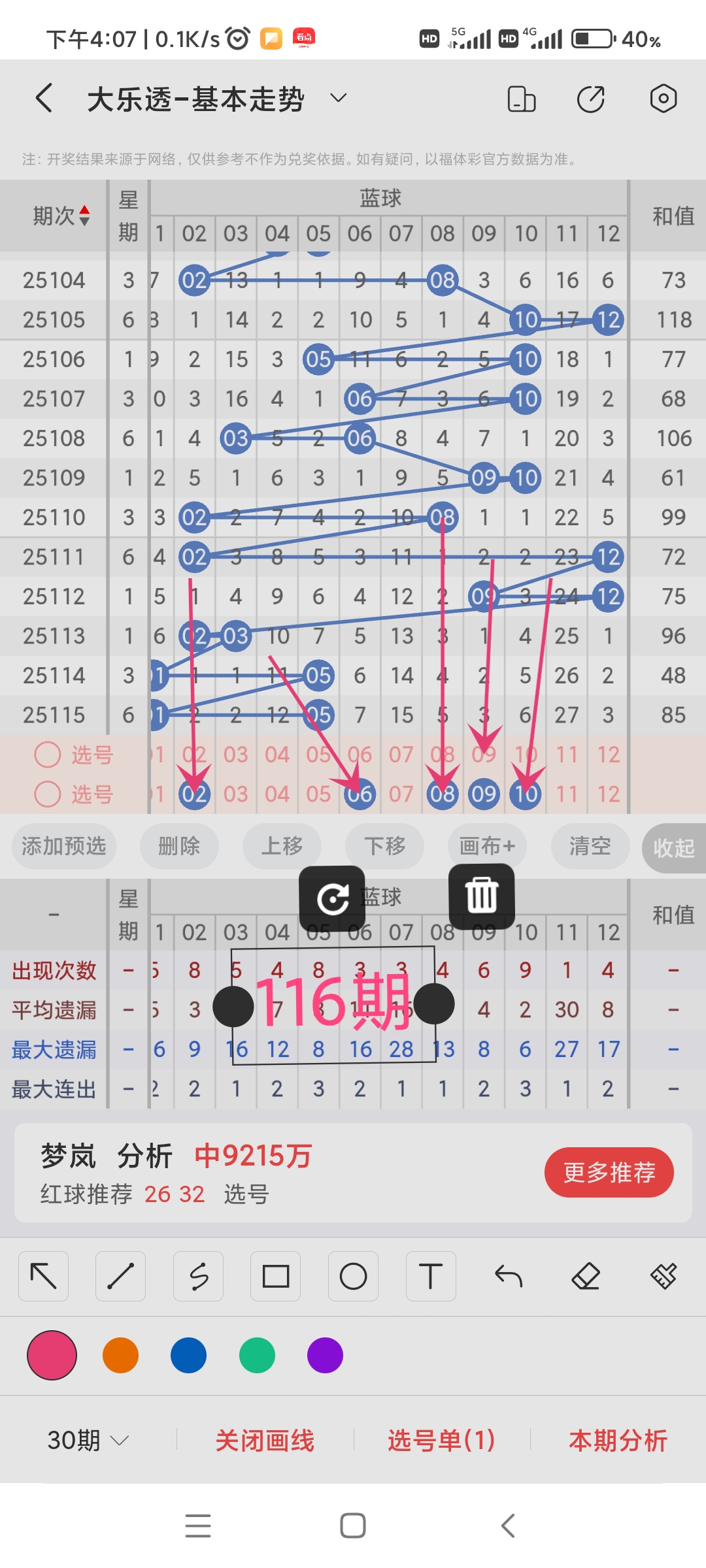
Task: Open the 30期 period dropdown
Action: click(88, 1440)
